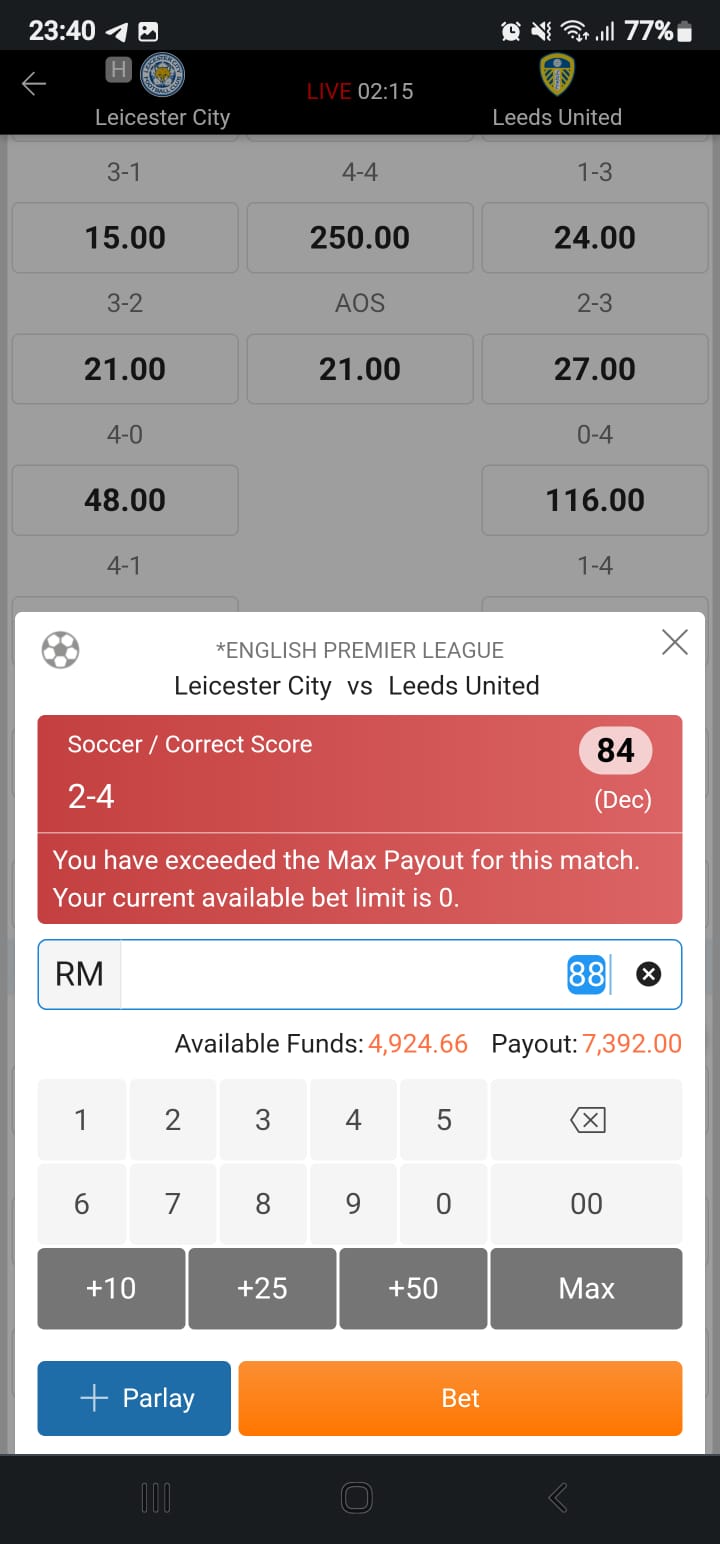
Task: Open the system home button
Action: tap(357, 1497)
